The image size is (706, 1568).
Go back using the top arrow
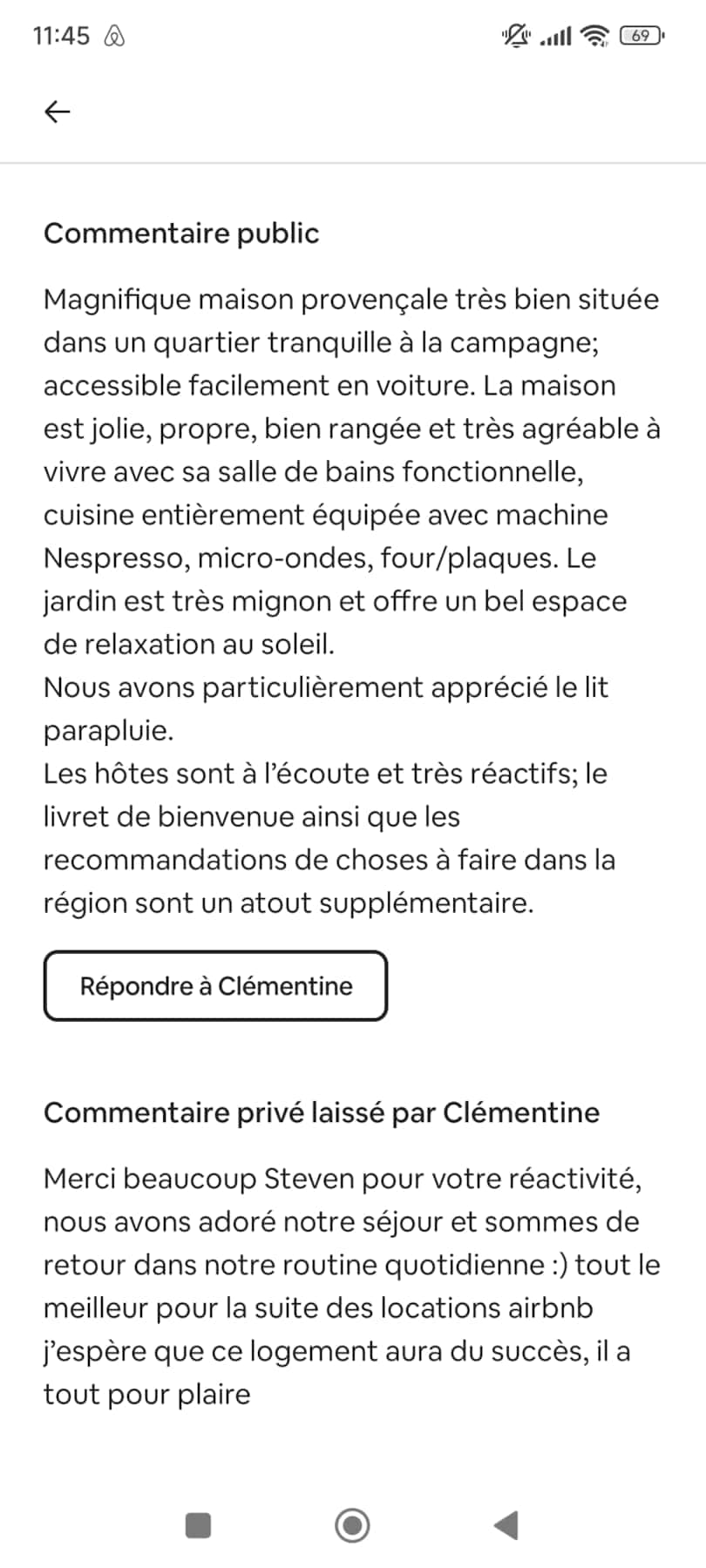tap(58, 112)
